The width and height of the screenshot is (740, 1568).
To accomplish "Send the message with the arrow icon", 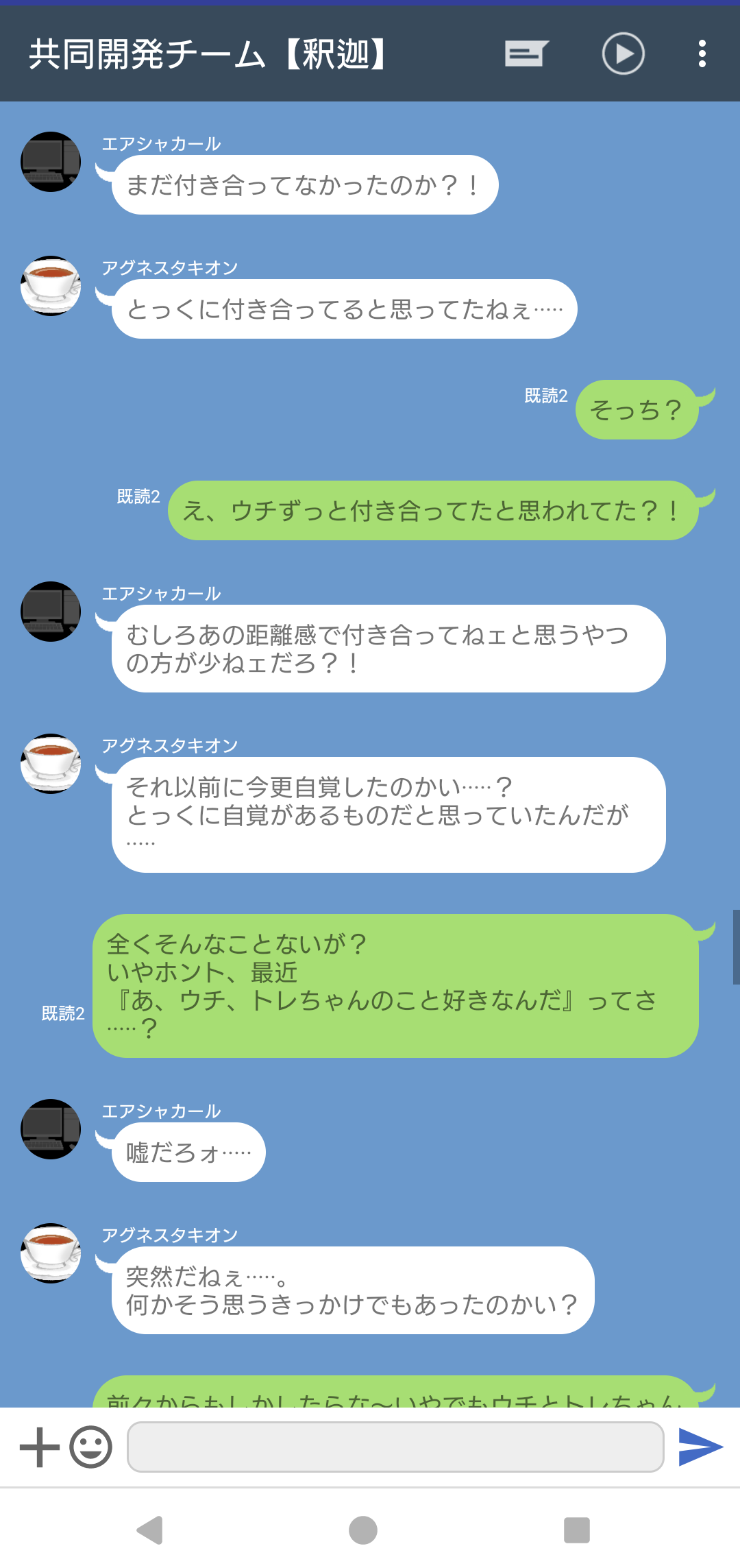I will (x=700, y=1447).
